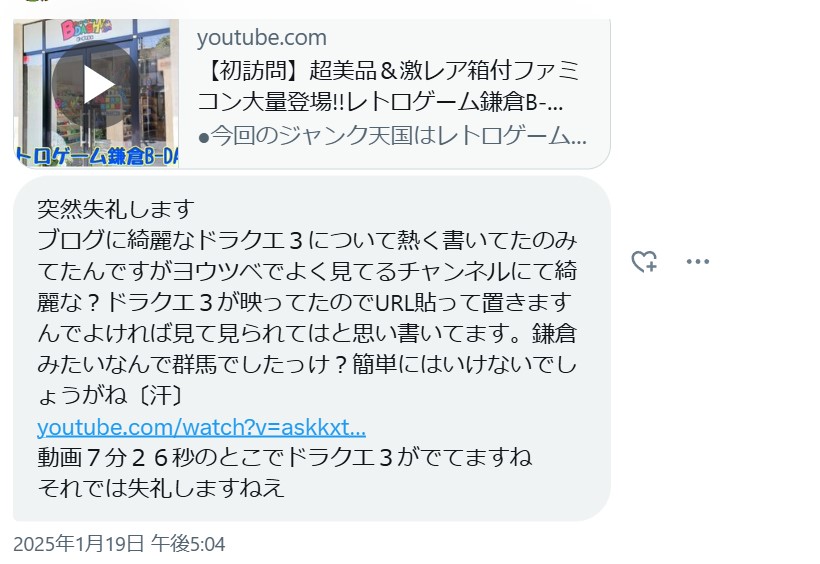
Task: Open the YouTube link preview card
Action: pos(390,90)
